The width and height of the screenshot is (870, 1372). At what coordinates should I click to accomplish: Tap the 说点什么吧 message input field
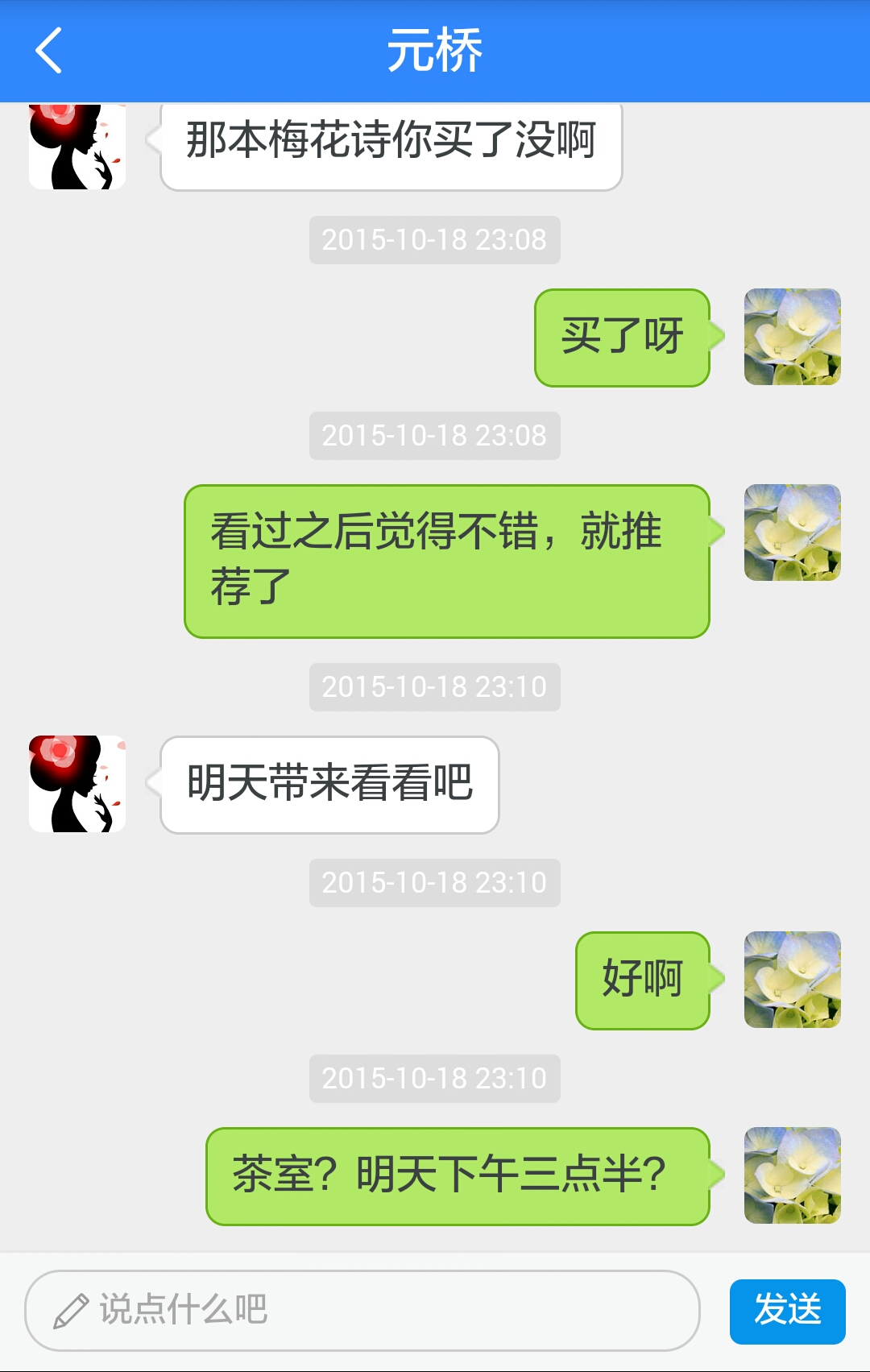(x=362, y=1311)
